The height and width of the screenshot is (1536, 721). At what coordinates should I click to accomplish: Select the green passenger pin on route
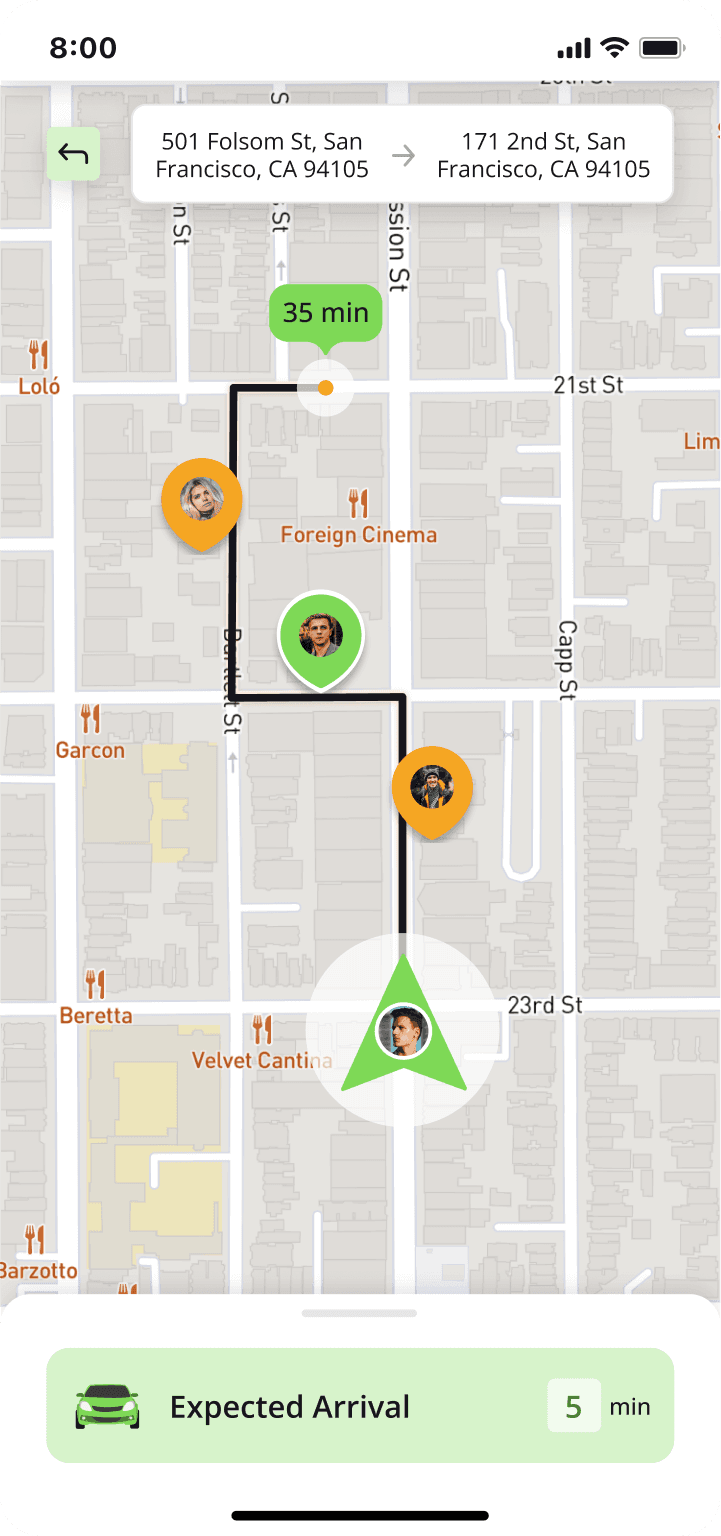tap(320, 635)
